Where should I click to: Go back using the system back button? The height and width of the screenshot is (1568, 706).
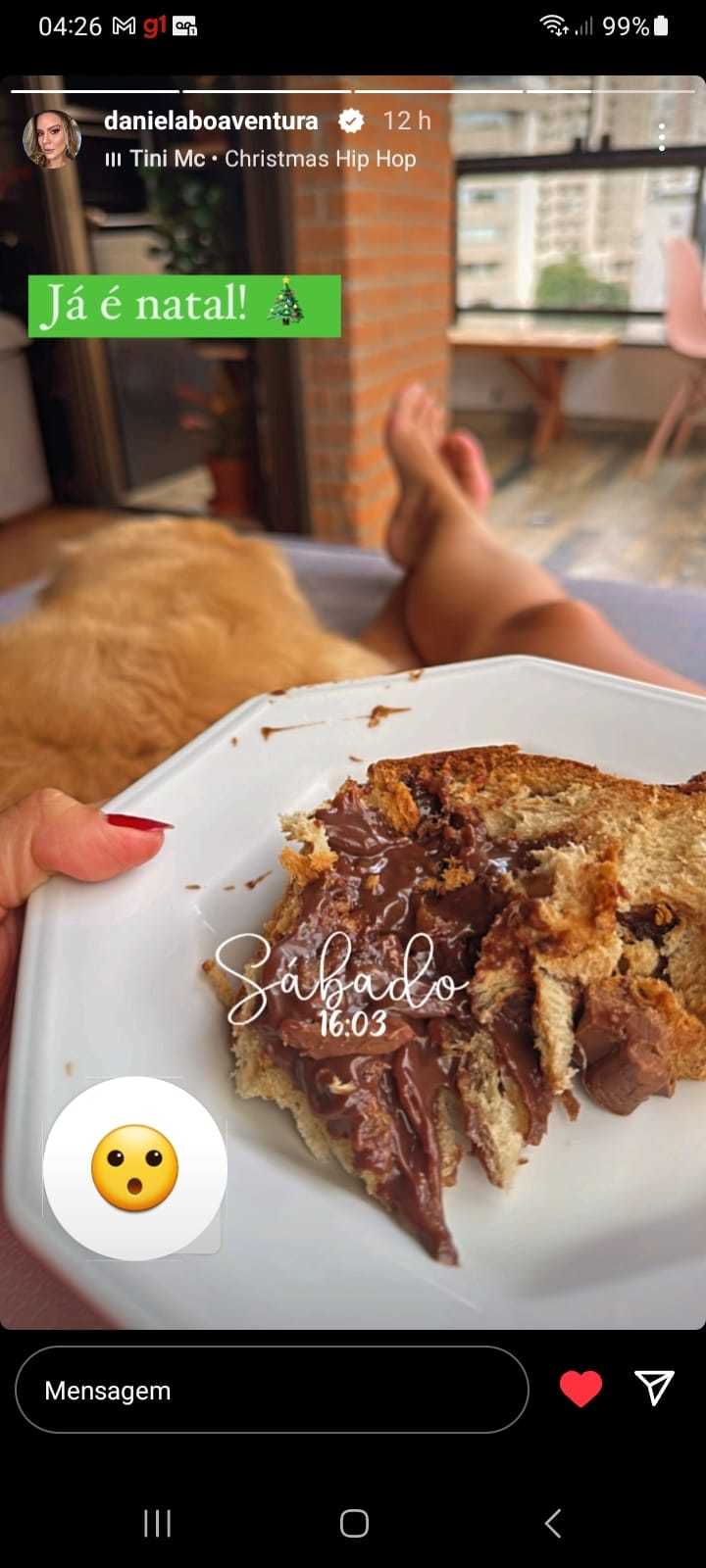point(552,1523)
